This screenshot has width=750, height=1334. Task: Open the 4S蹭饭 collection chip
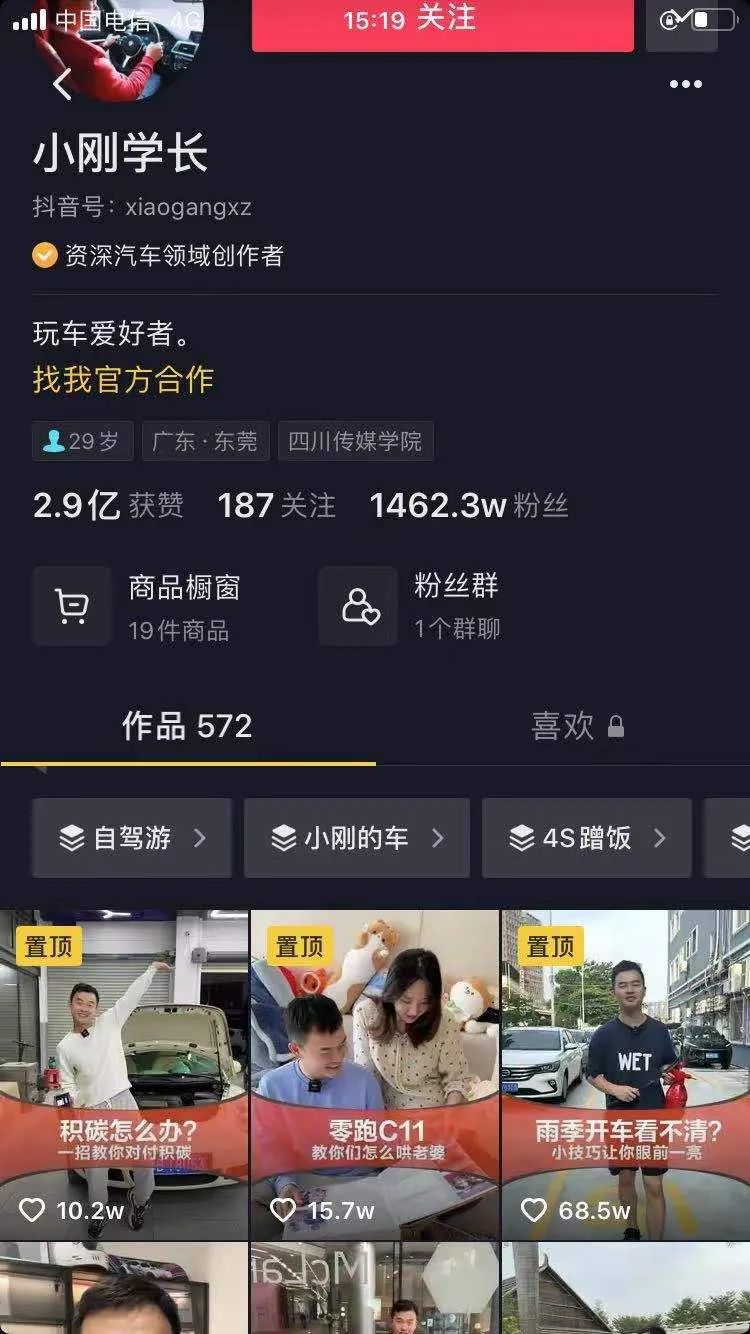pos(586,838)
